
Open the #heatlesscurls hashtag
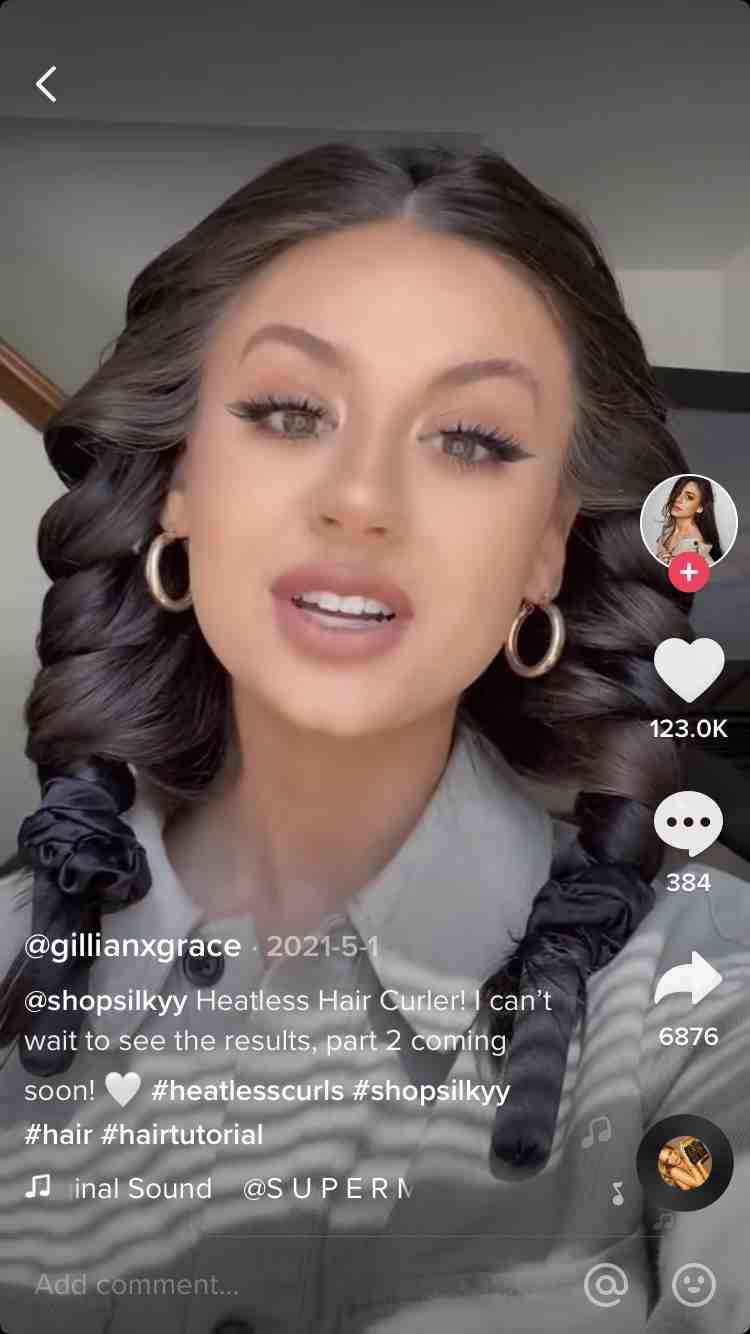246,1090
